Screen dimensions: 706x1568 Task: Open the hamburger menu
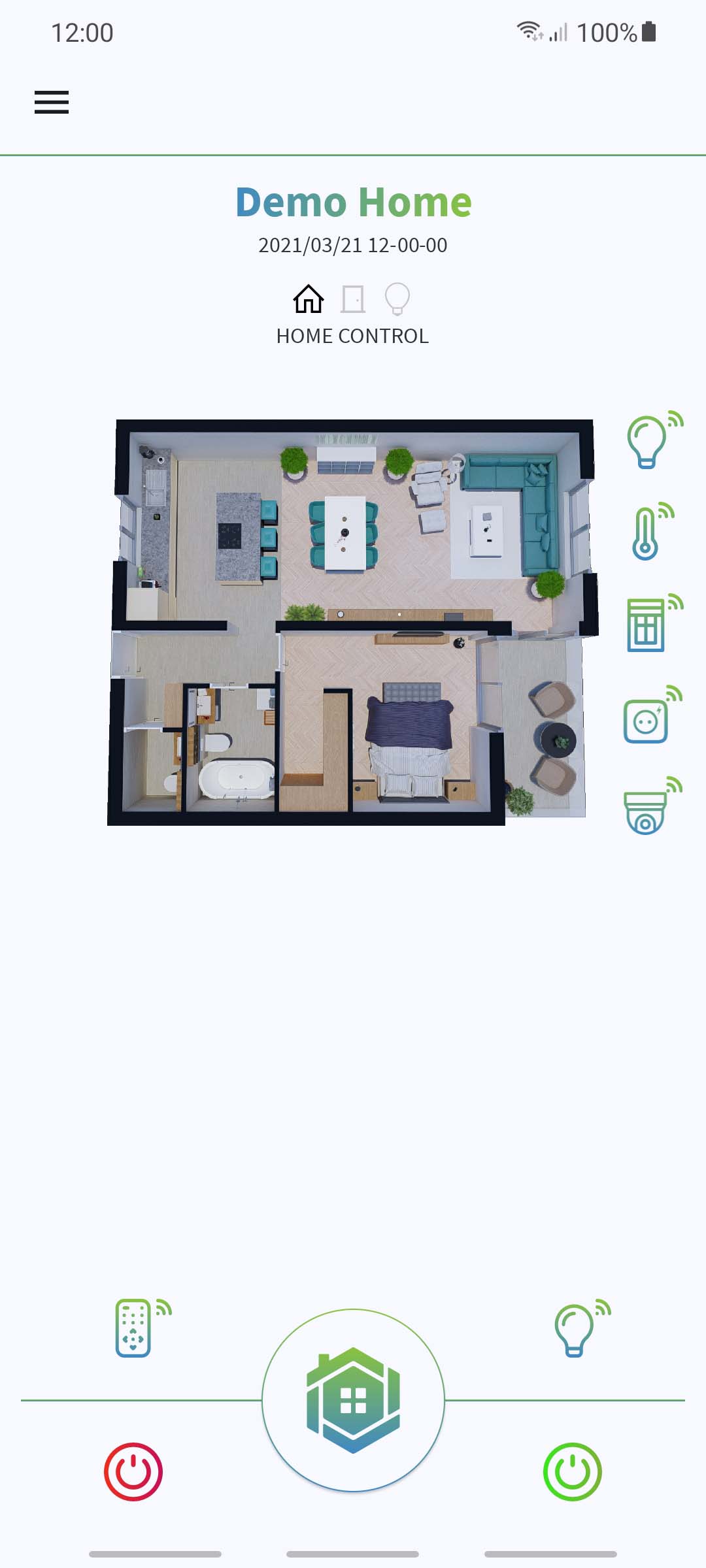click(52, 102)
